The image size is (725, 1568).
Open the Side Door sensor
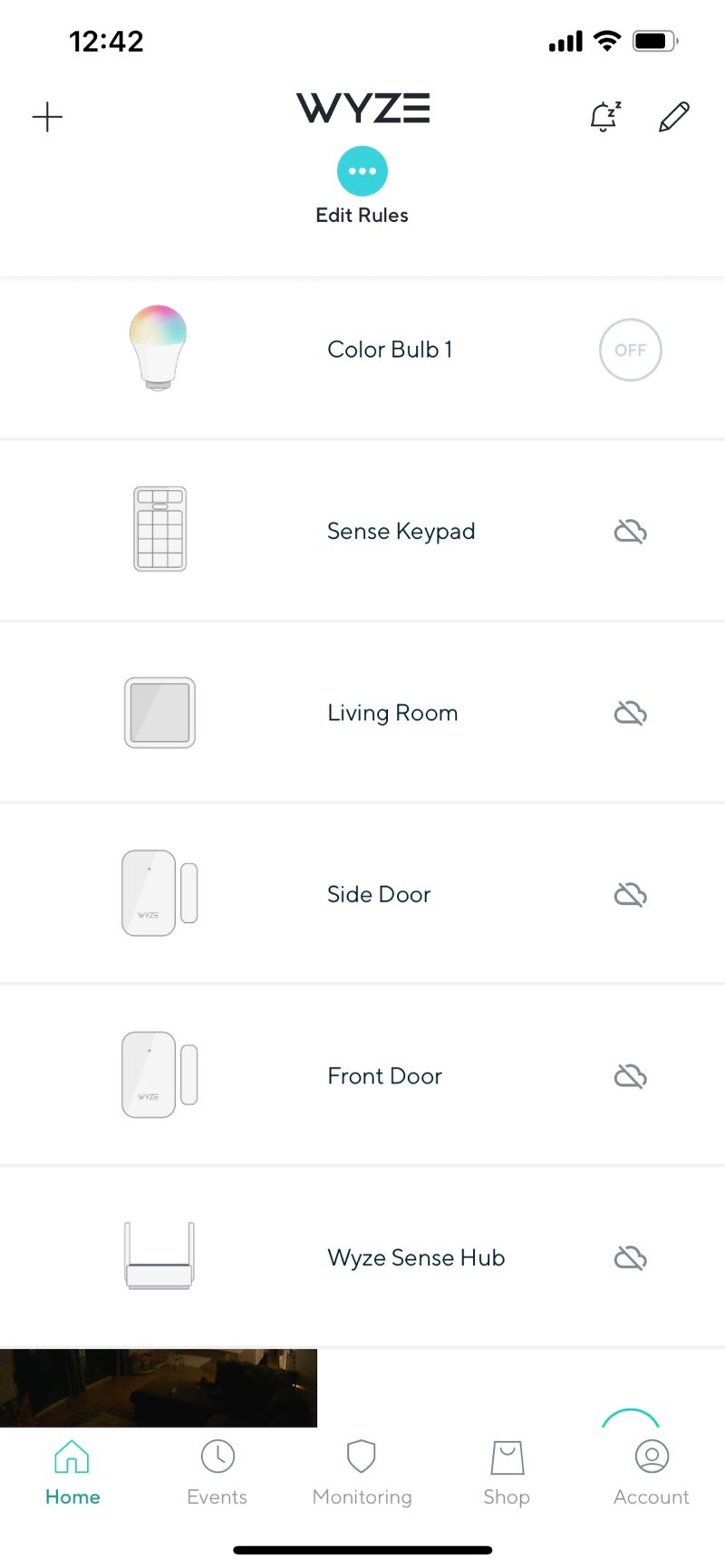[x=362, y=894]
